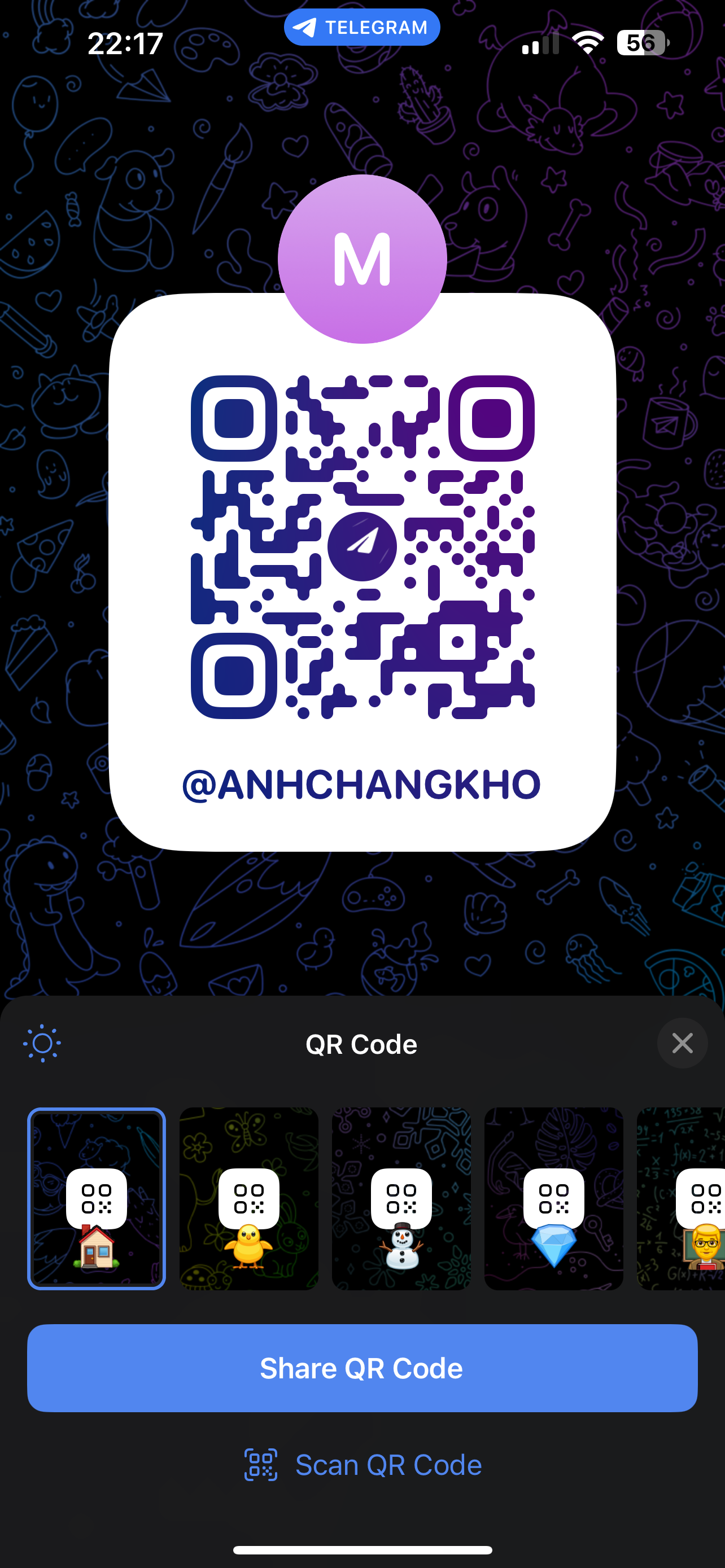Close the QR Code panel
This screenshot has height=1568, width=725.
(x=682, y=1043)
